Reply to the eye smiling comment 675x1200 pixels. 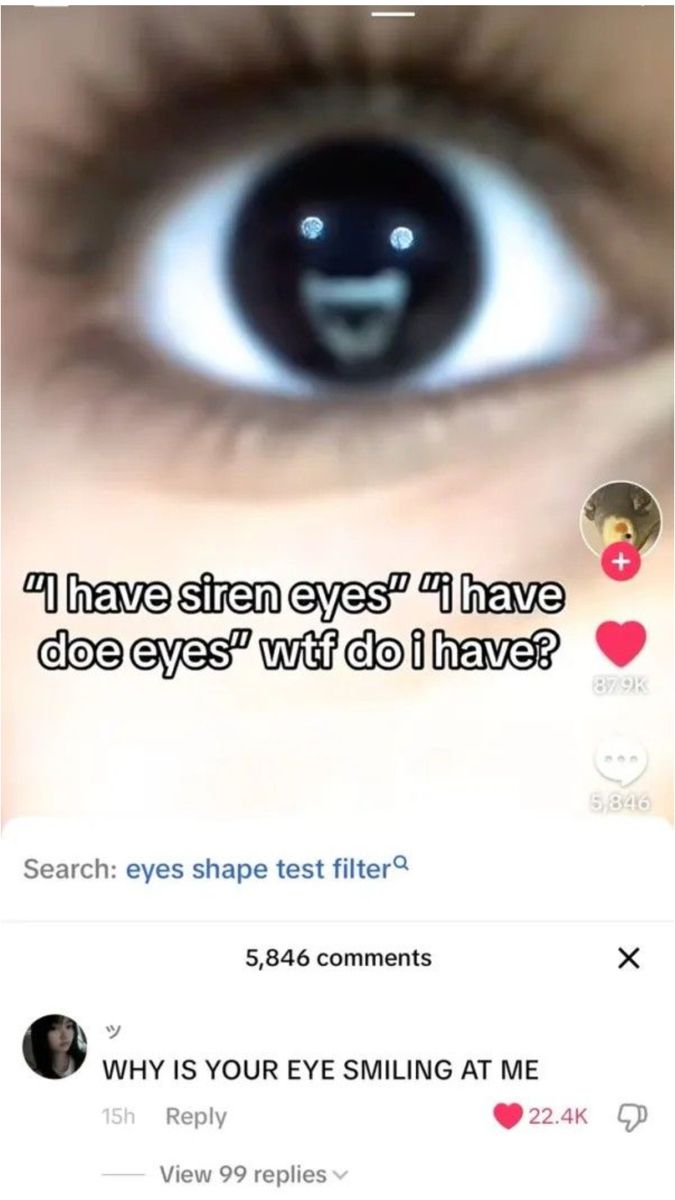195,1117
